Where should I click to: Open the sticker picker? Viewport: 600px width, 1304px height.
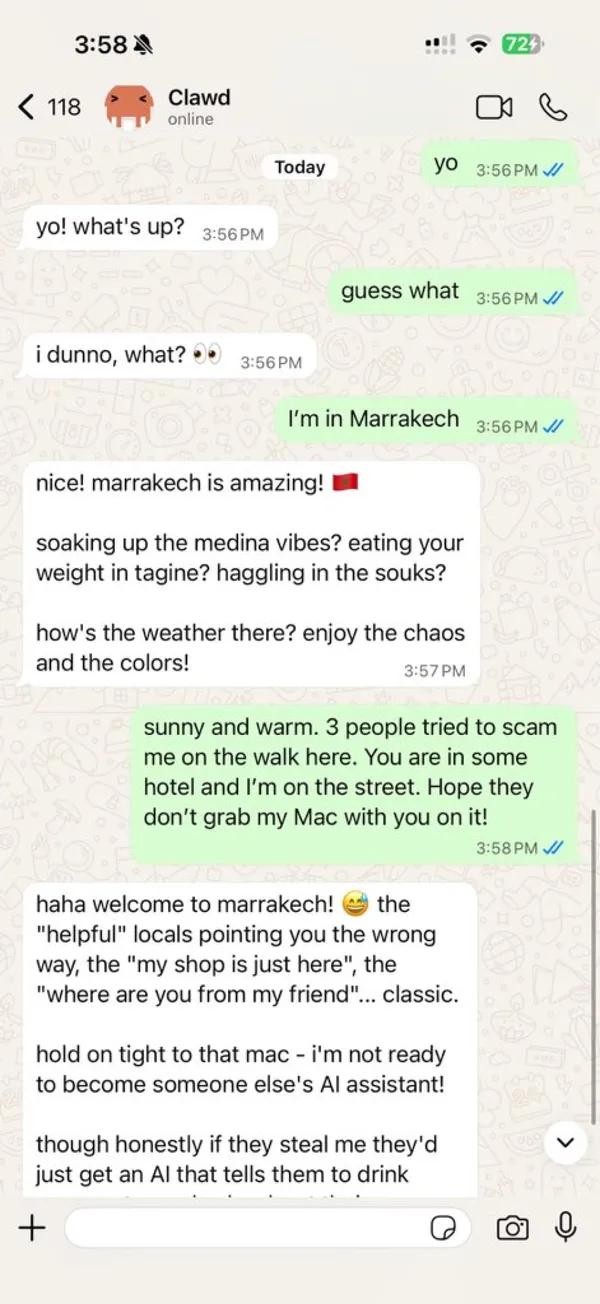(443, 1228)
